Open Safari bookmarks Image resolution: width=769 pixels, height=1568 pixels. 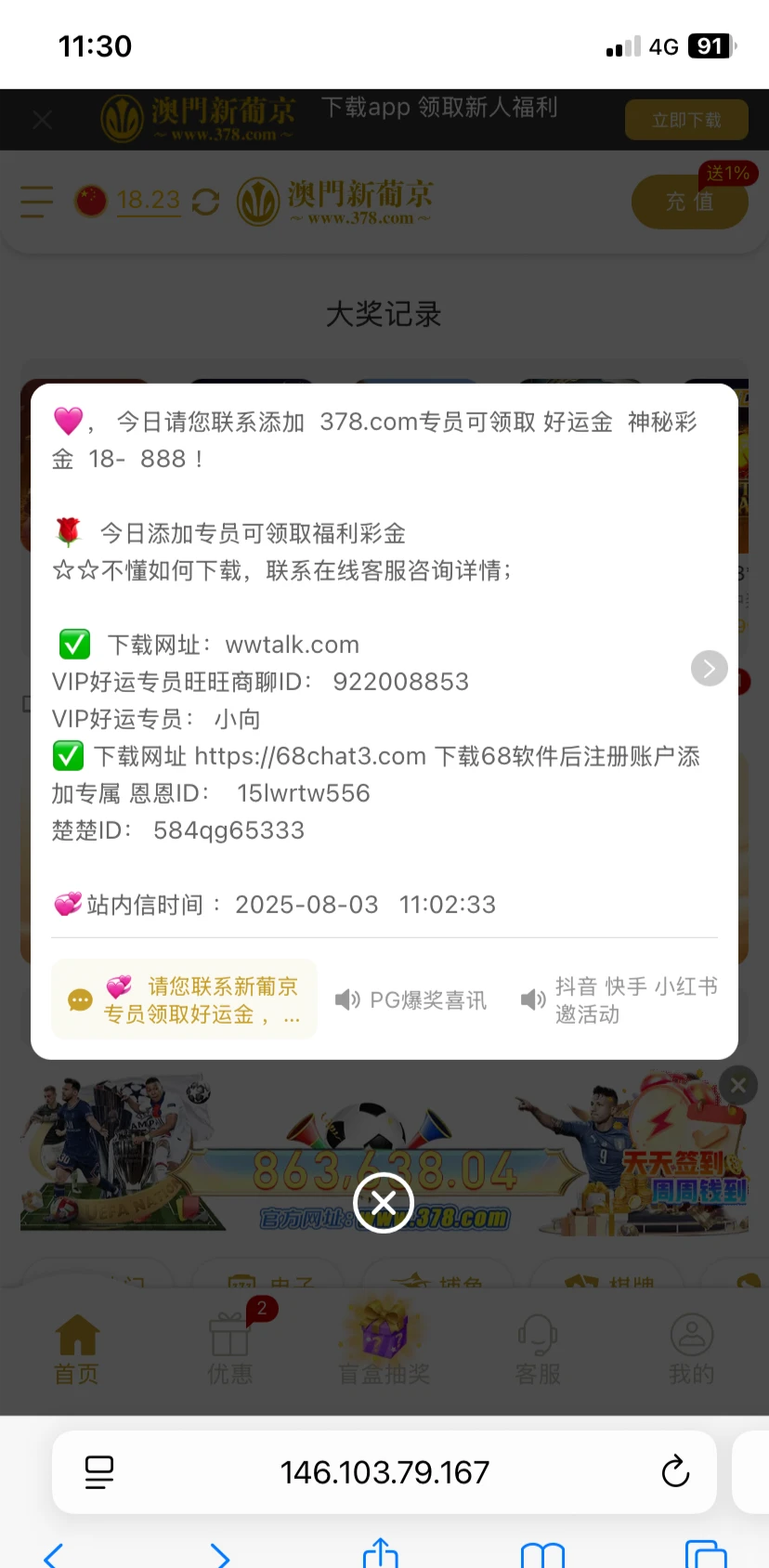[542, 1554]
